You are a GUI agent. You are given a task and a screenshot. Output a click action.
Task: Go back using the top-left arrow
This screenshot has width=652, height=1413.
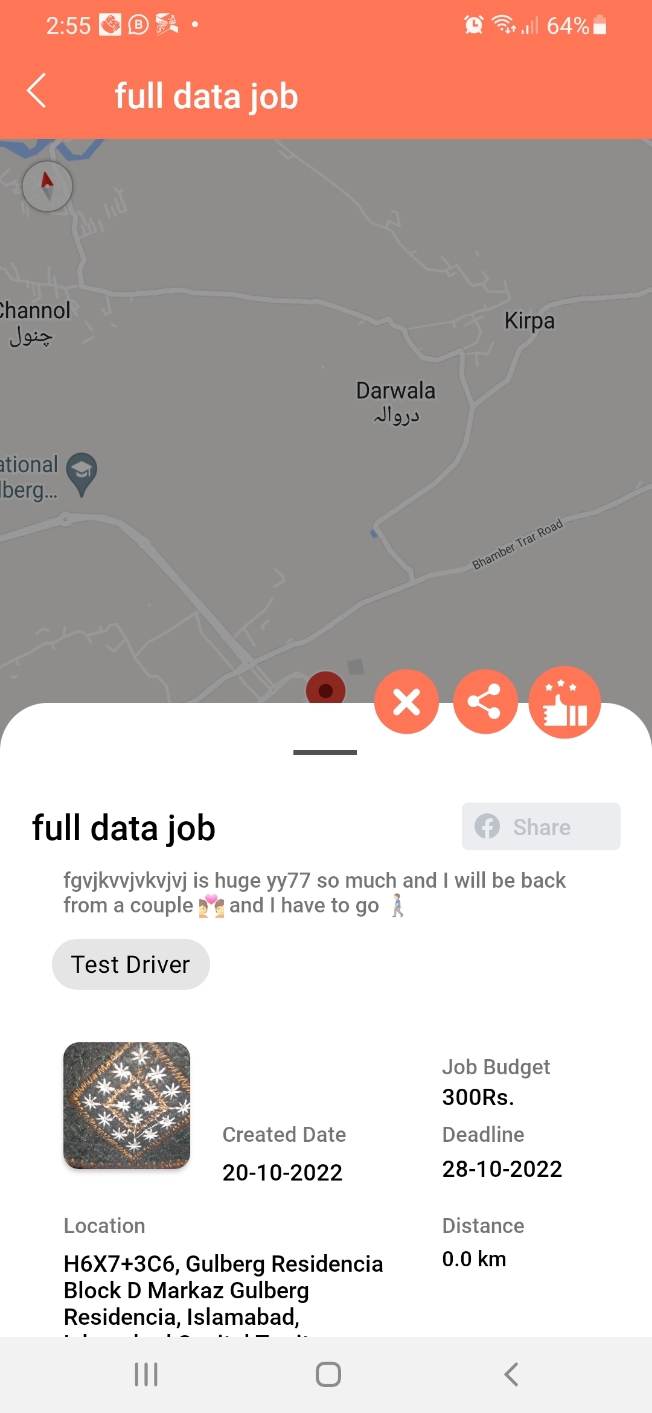[x=37, y=91]
